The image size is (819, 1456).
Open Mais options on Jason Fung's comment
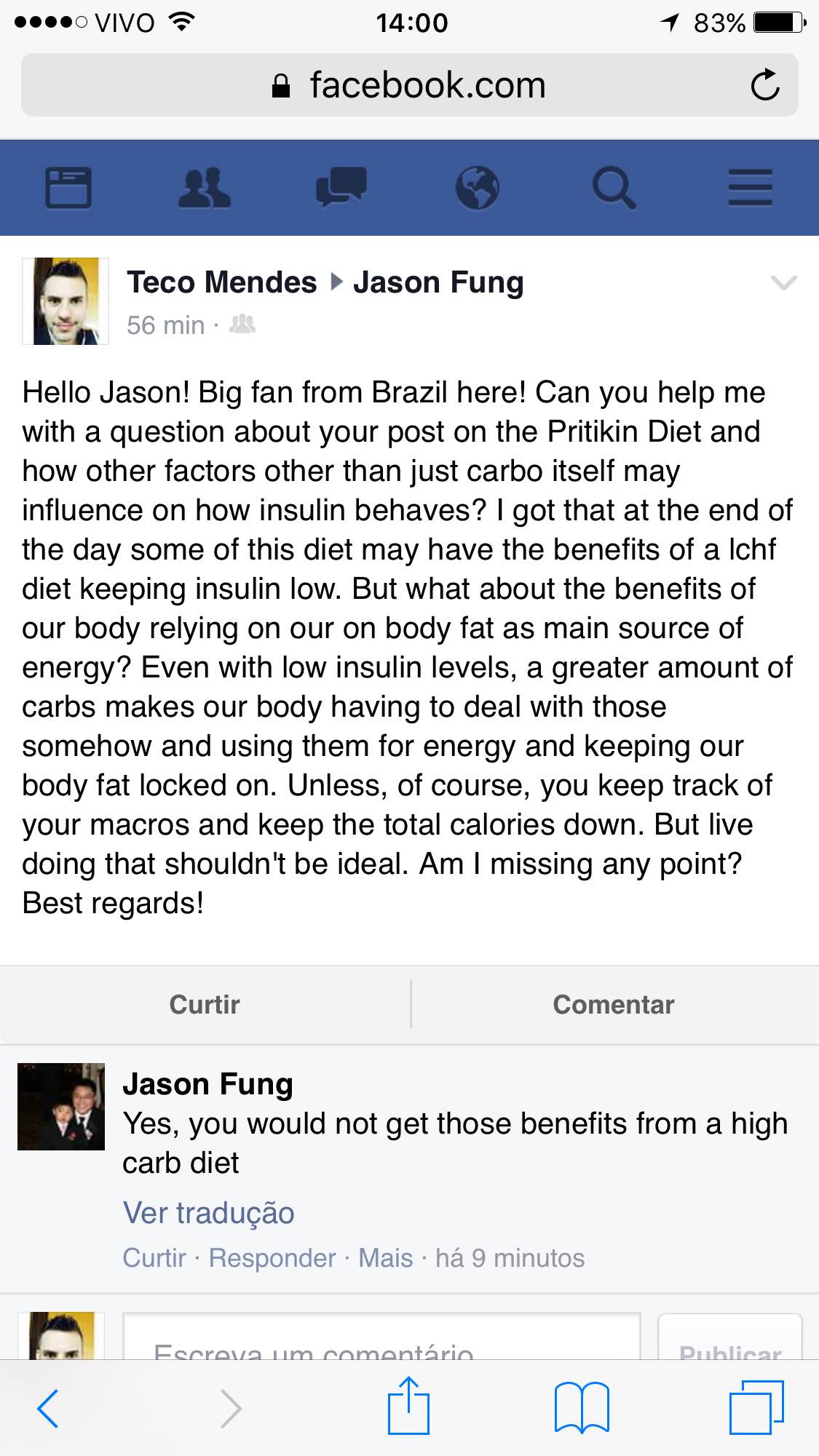[386, 1258]
